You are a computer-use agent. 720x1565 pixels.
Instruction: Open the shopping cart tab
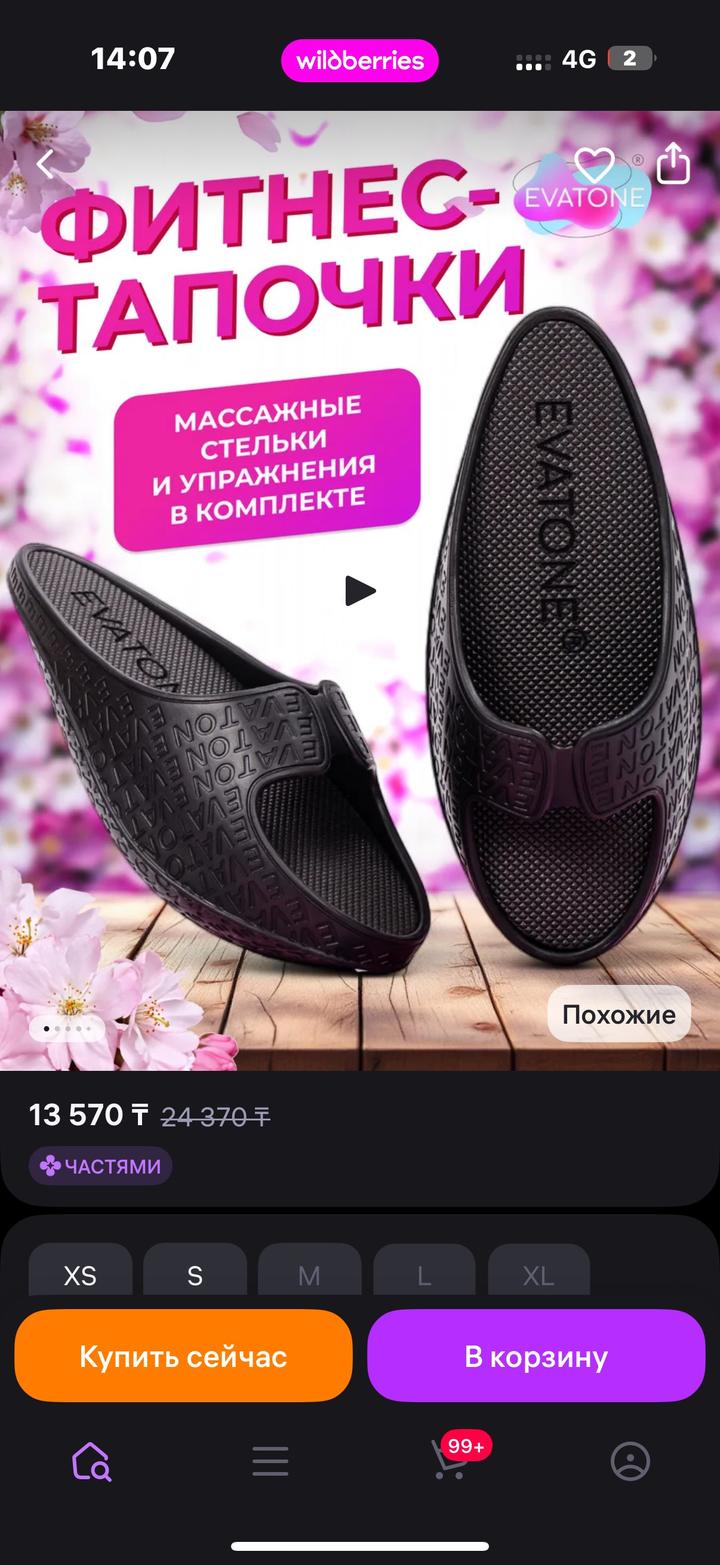coord(450,1461)
